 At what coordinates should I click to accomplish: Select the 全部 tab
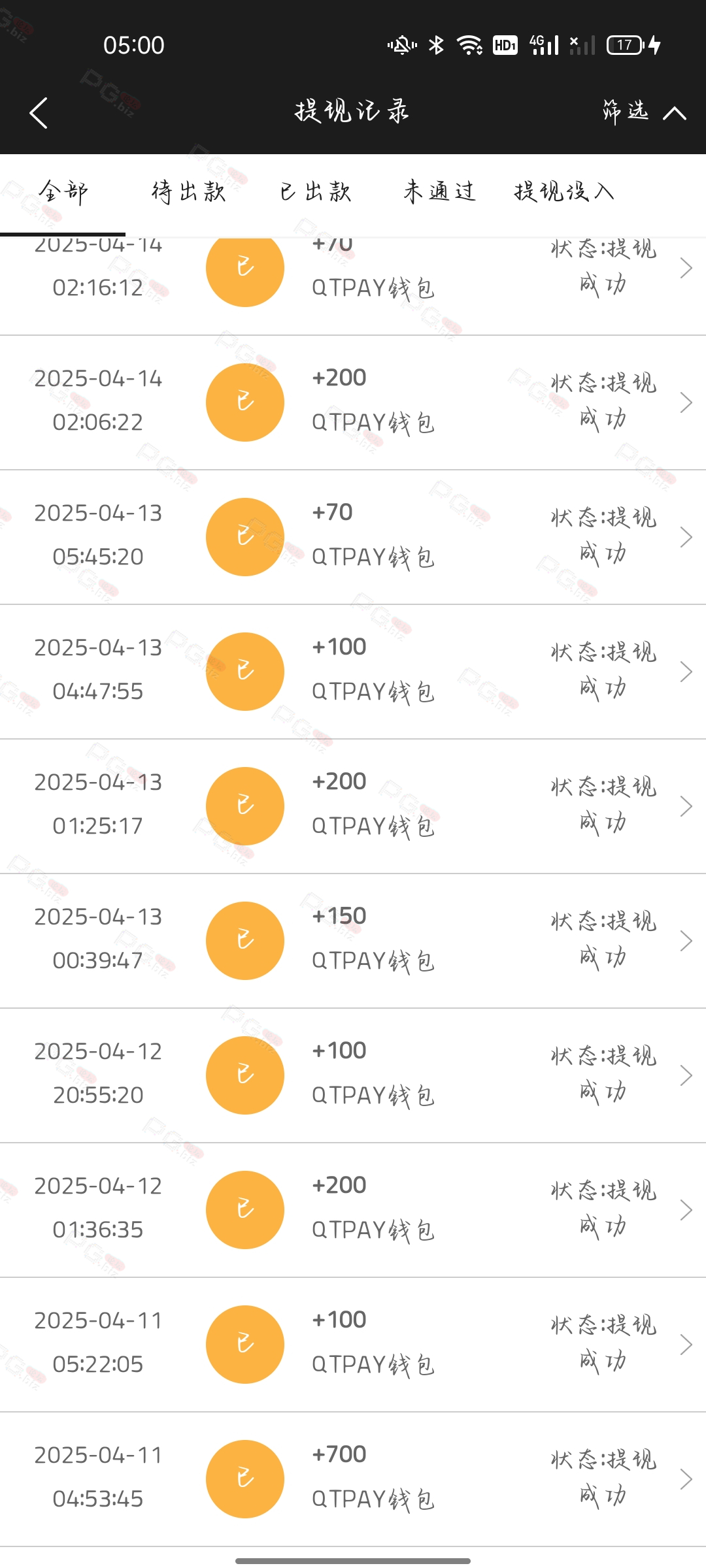[x=63, y=192]
